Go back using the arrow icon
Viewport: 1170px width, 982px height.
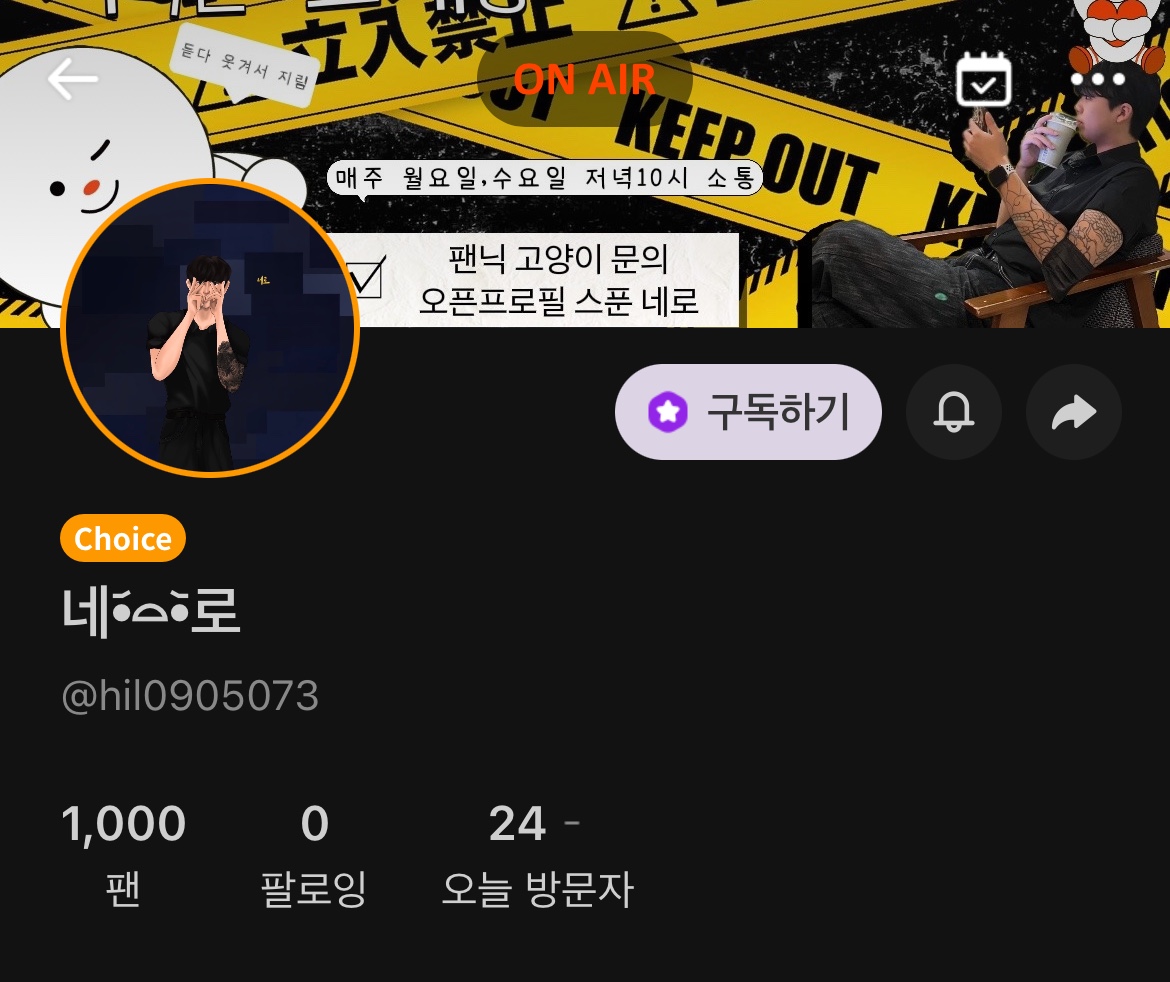pos(73,79)
